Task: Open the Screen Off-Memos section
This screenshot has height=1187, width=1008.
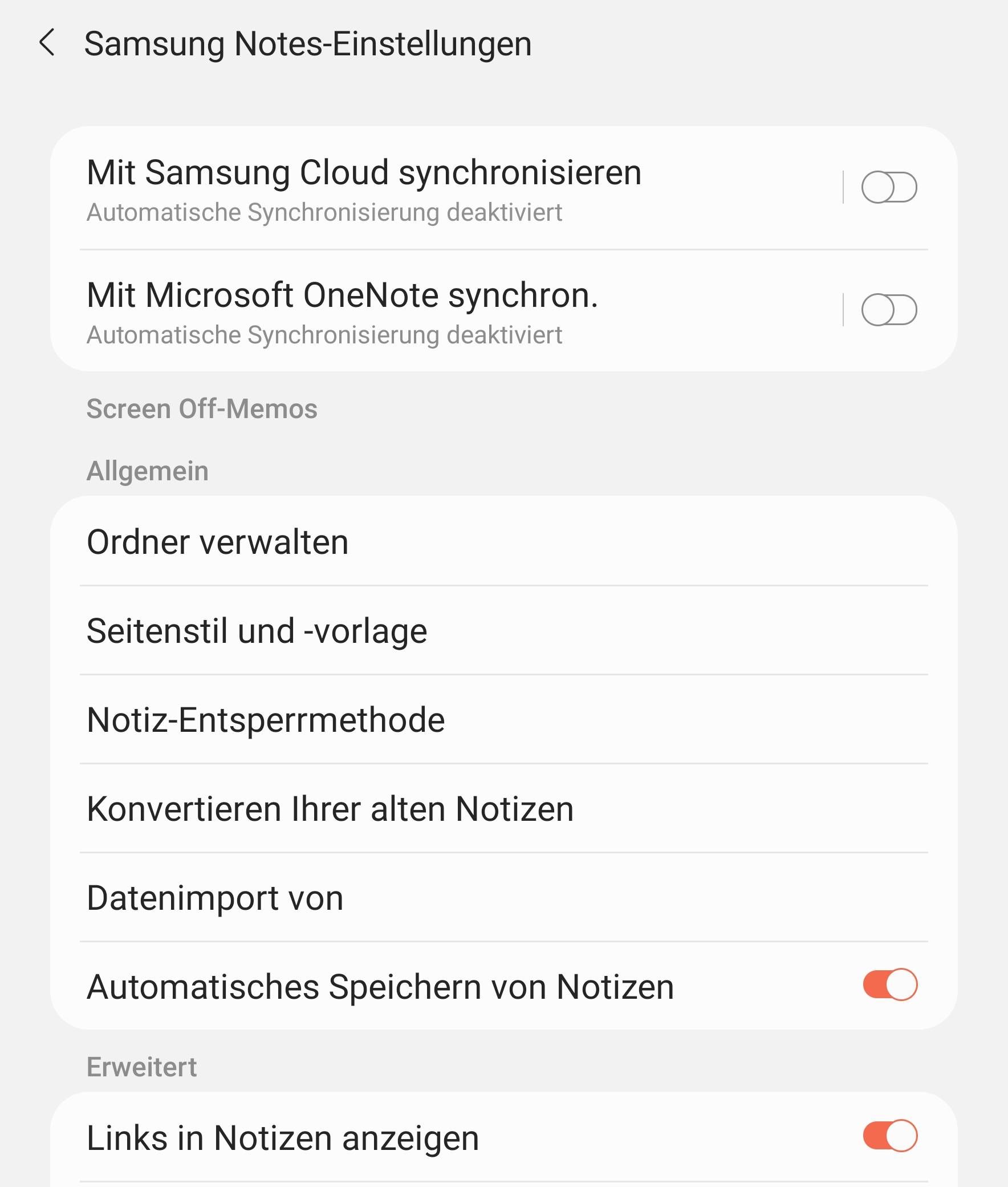Action: pos(202,408)
